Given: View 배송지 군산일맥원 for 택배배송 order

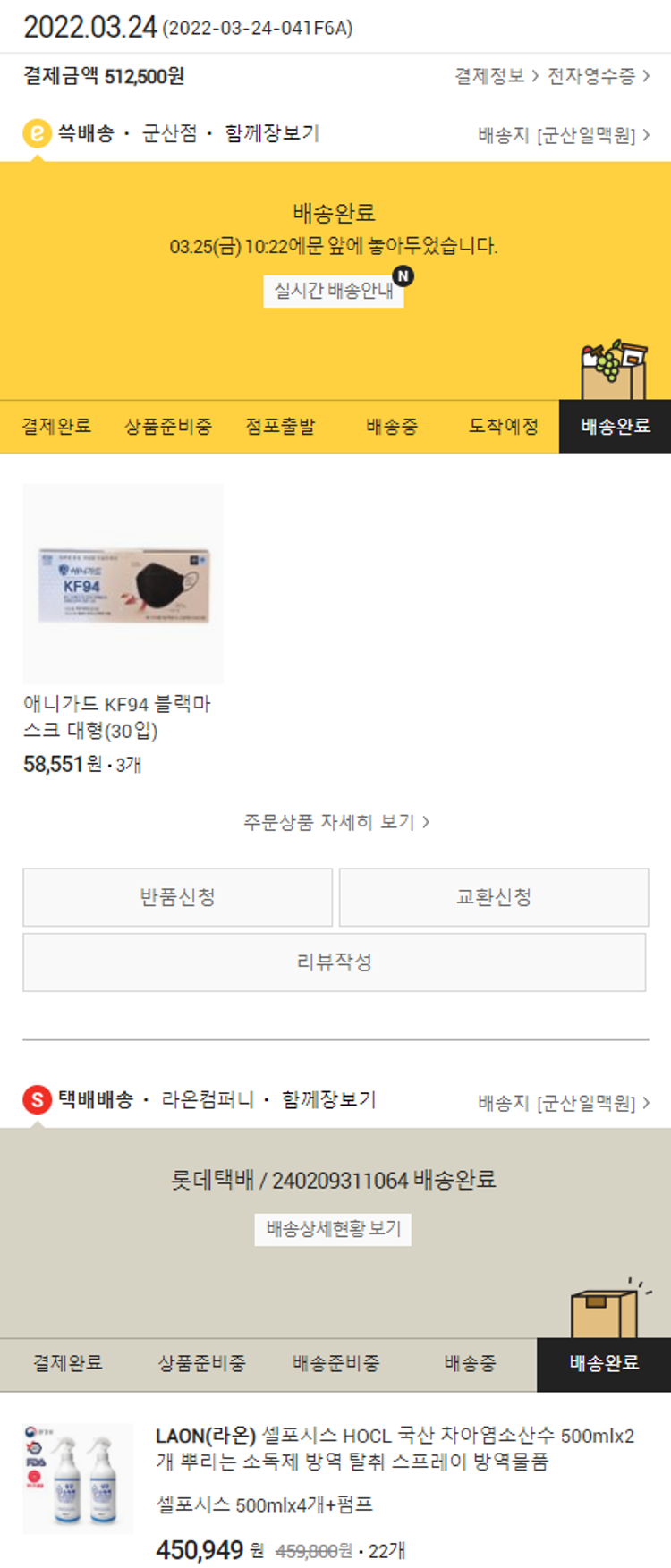Looking at the screenshot, I should point(564,1103).
